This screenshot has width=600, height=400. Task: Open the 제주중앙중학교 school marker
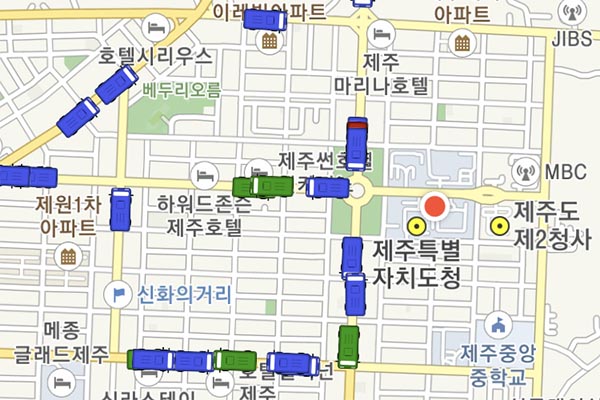(495, 324)
